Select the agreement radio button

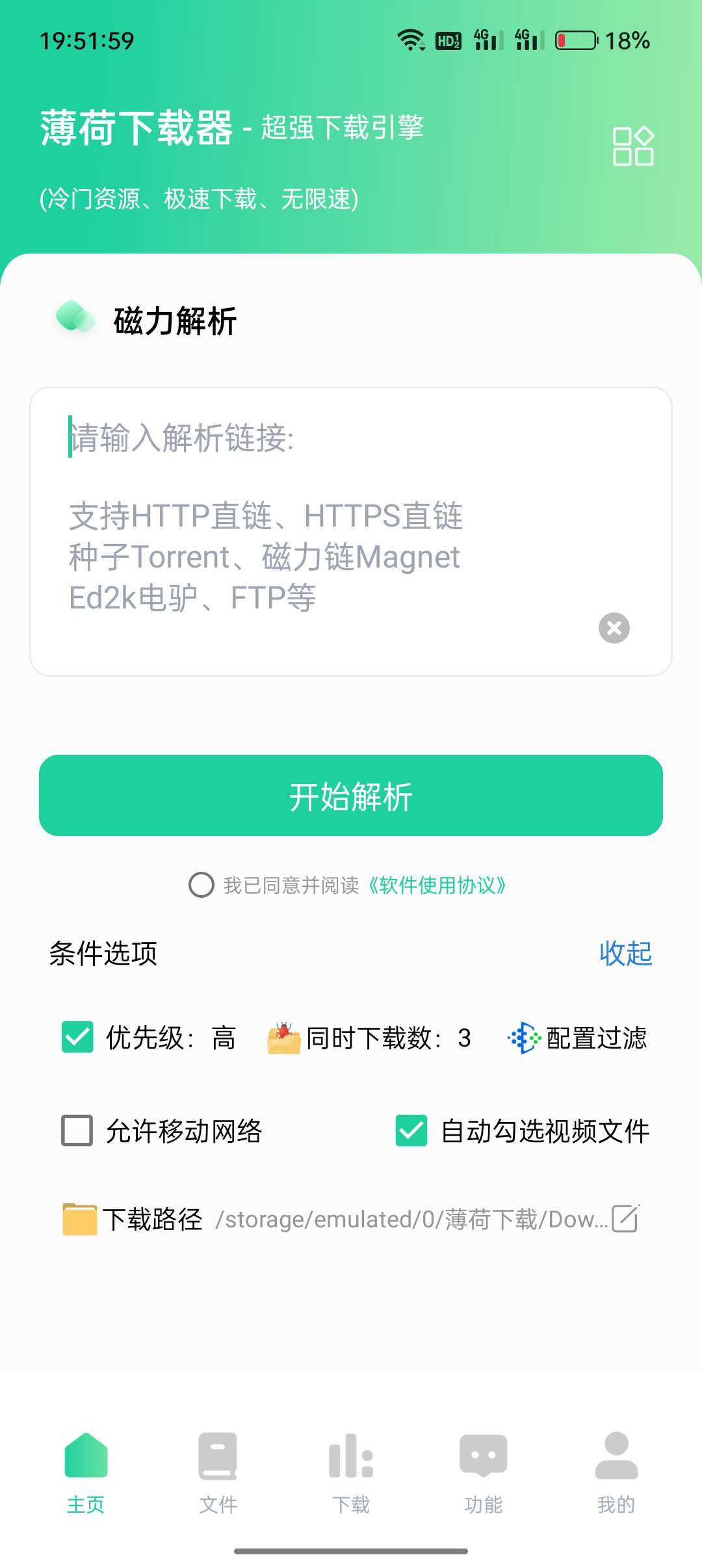point(201,885)
